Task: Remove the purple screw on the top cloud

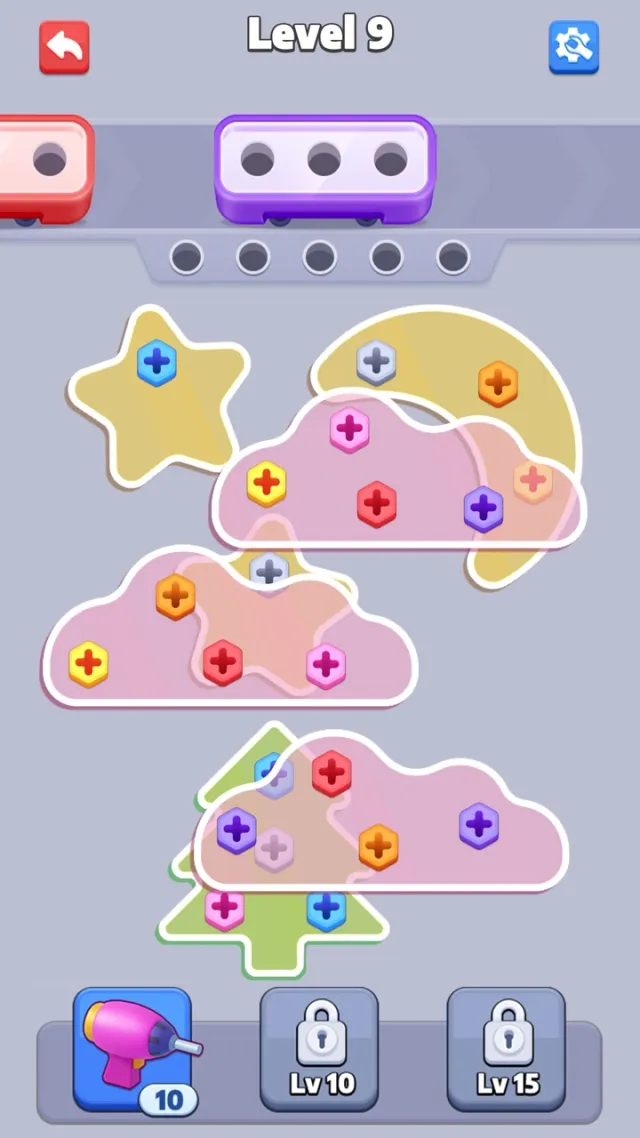Action: (483, 509)
